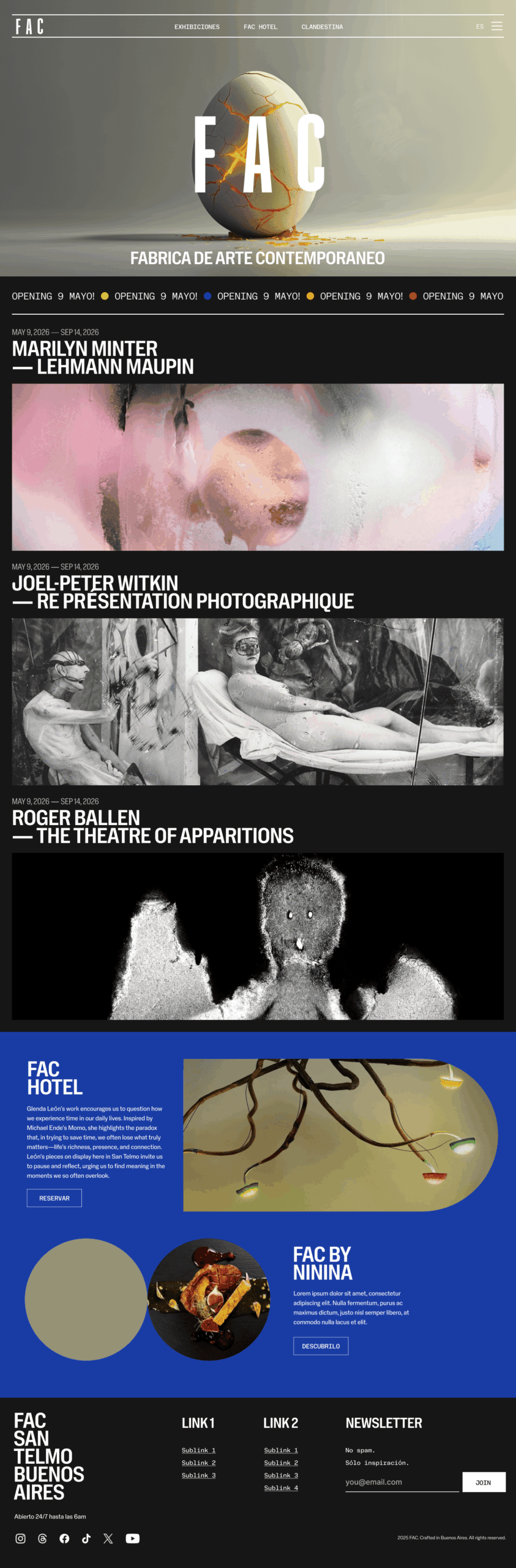Open the Marilyn Minter exhibition image

pyautogui.click(x=258, y=467)
